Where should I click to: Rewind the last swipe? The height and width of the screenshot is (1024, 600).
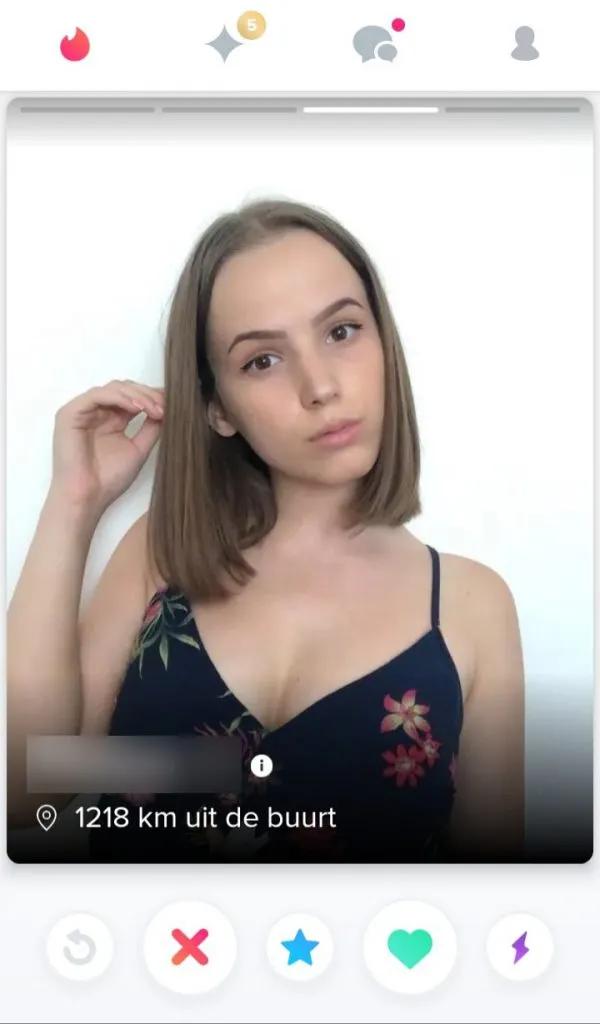coord(80,947)
